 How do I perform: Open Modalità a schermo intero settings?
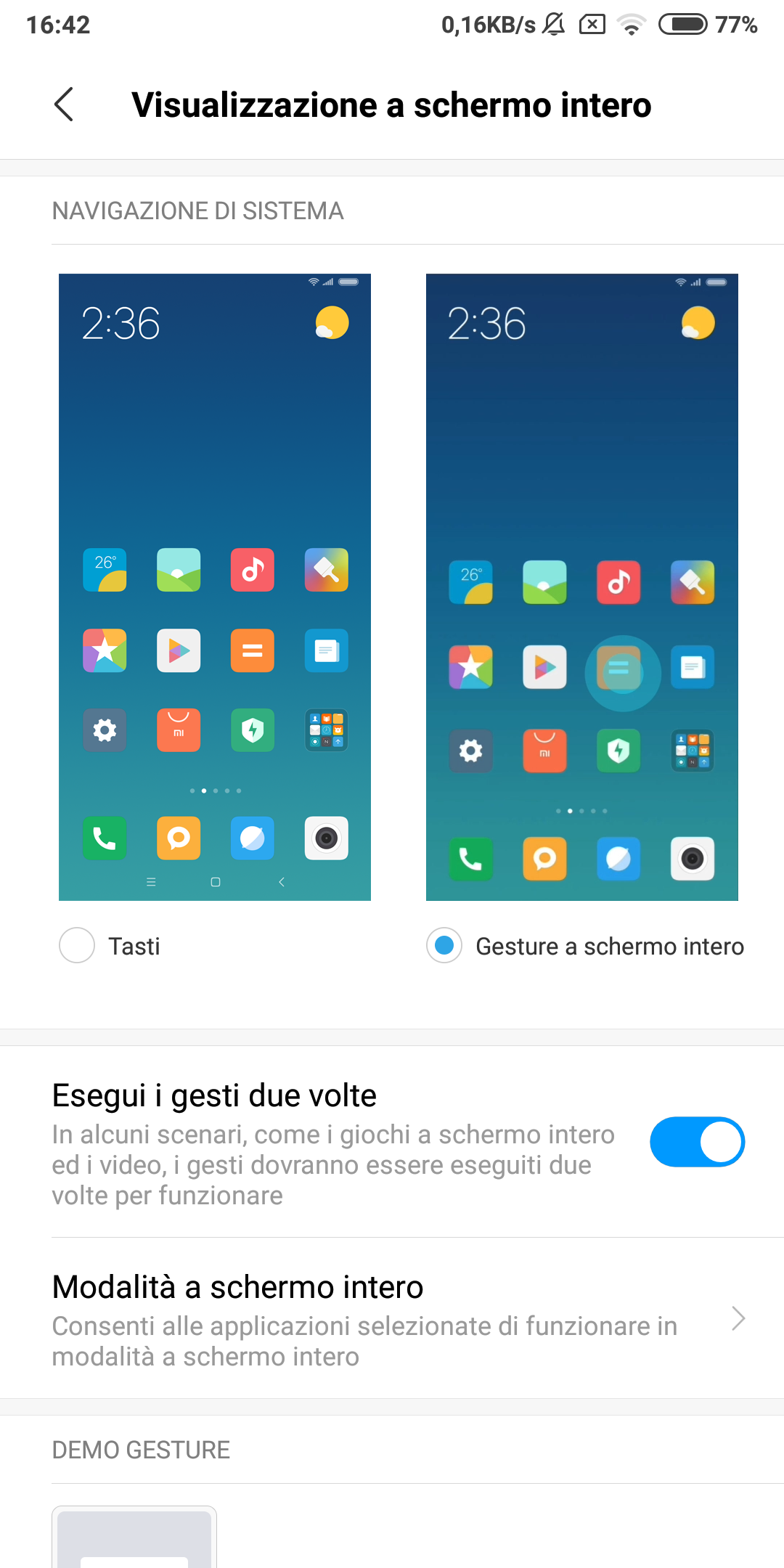(x=392, y=1318)
